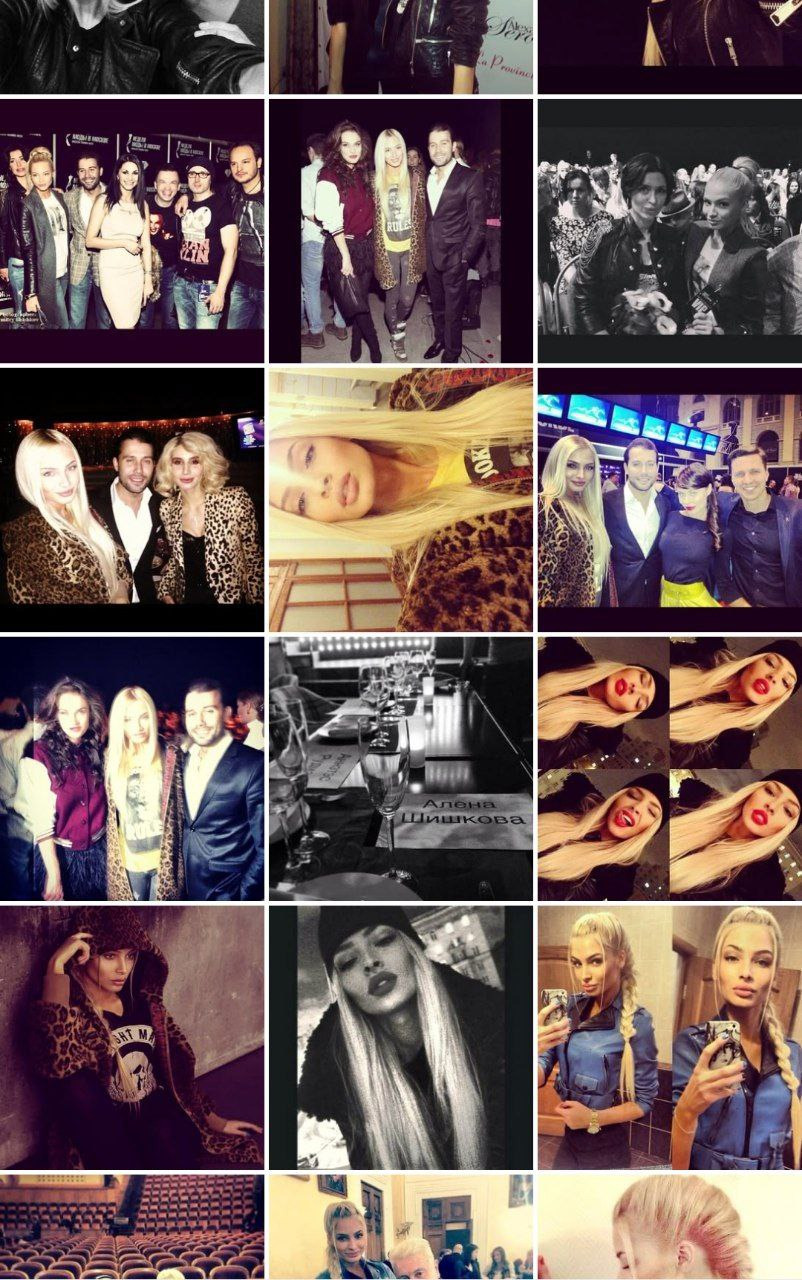Open the sideways blonde selfie in a yellow shirt
Screen dimensions: 802x1280
400,500
